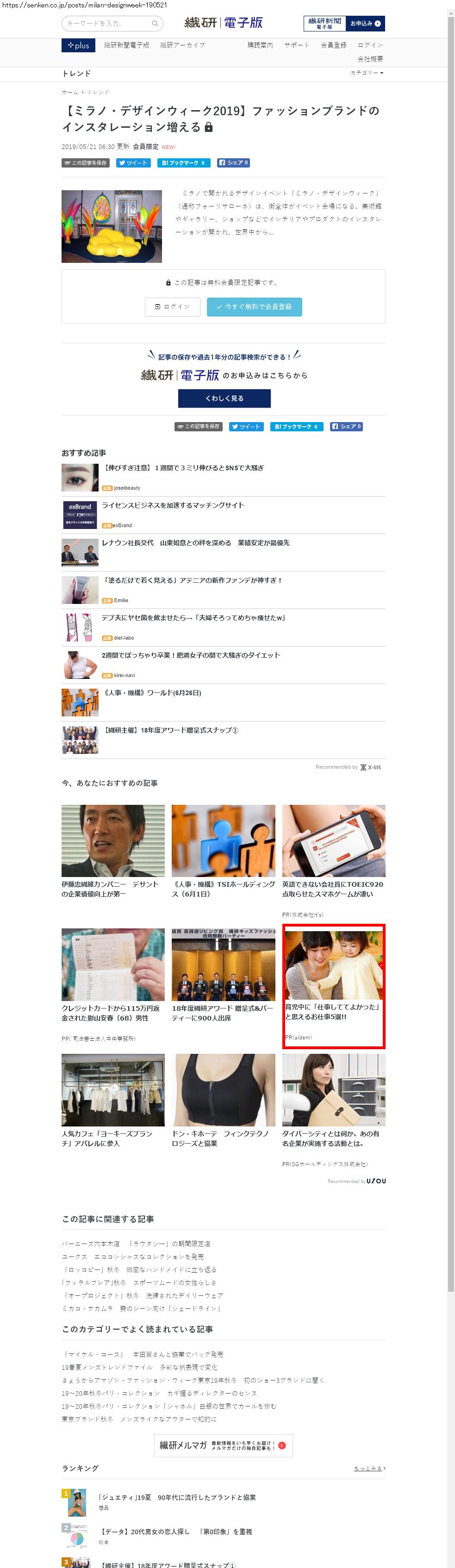Open the レナウン社長交代 article row
The height and width of the screenshot is (1568, 455).
point(195,543)
